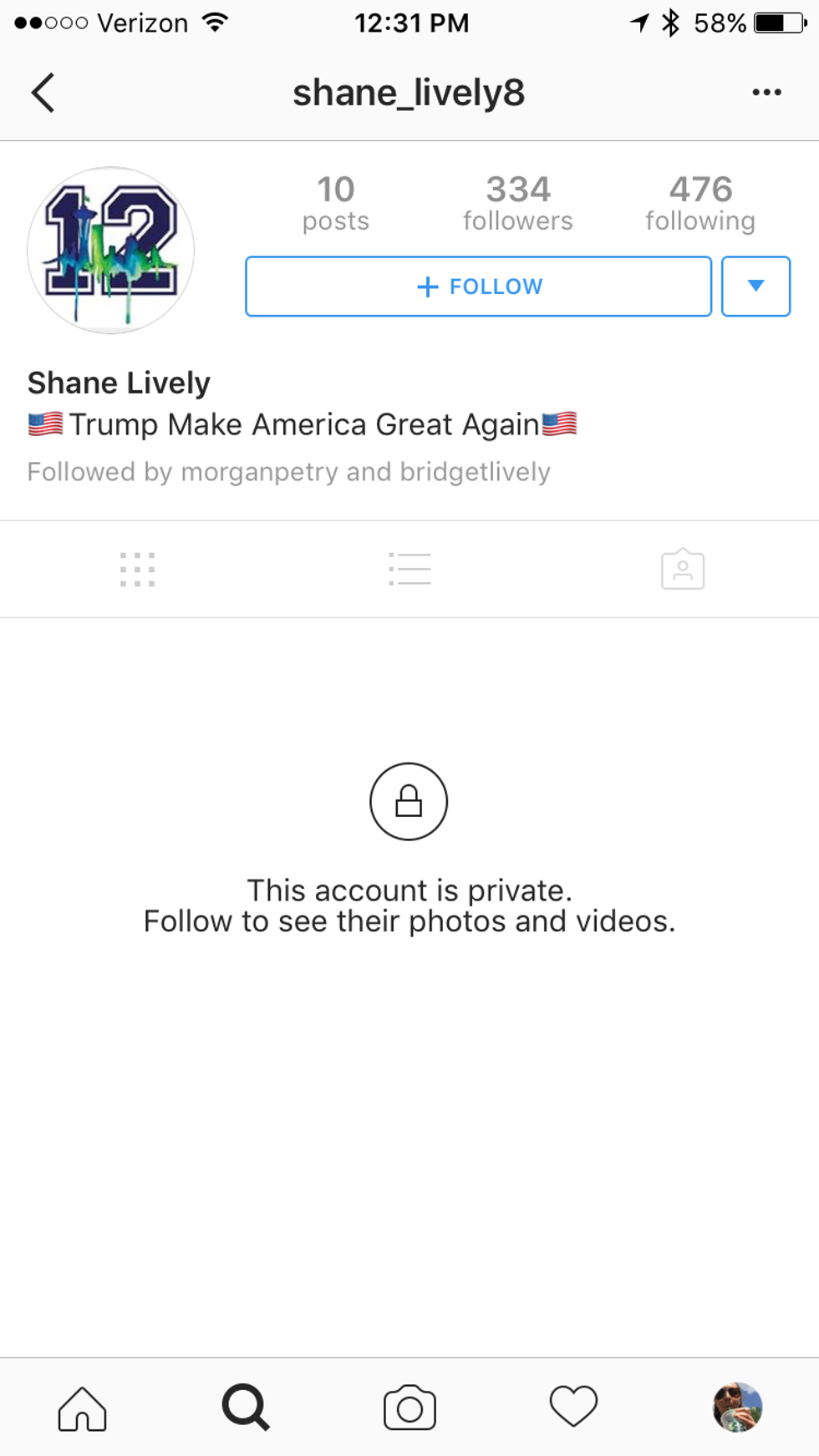The height and width of the screenshot is (1456, 819).
Task: Open the activity heart tab
Action: coord(573,1408)
